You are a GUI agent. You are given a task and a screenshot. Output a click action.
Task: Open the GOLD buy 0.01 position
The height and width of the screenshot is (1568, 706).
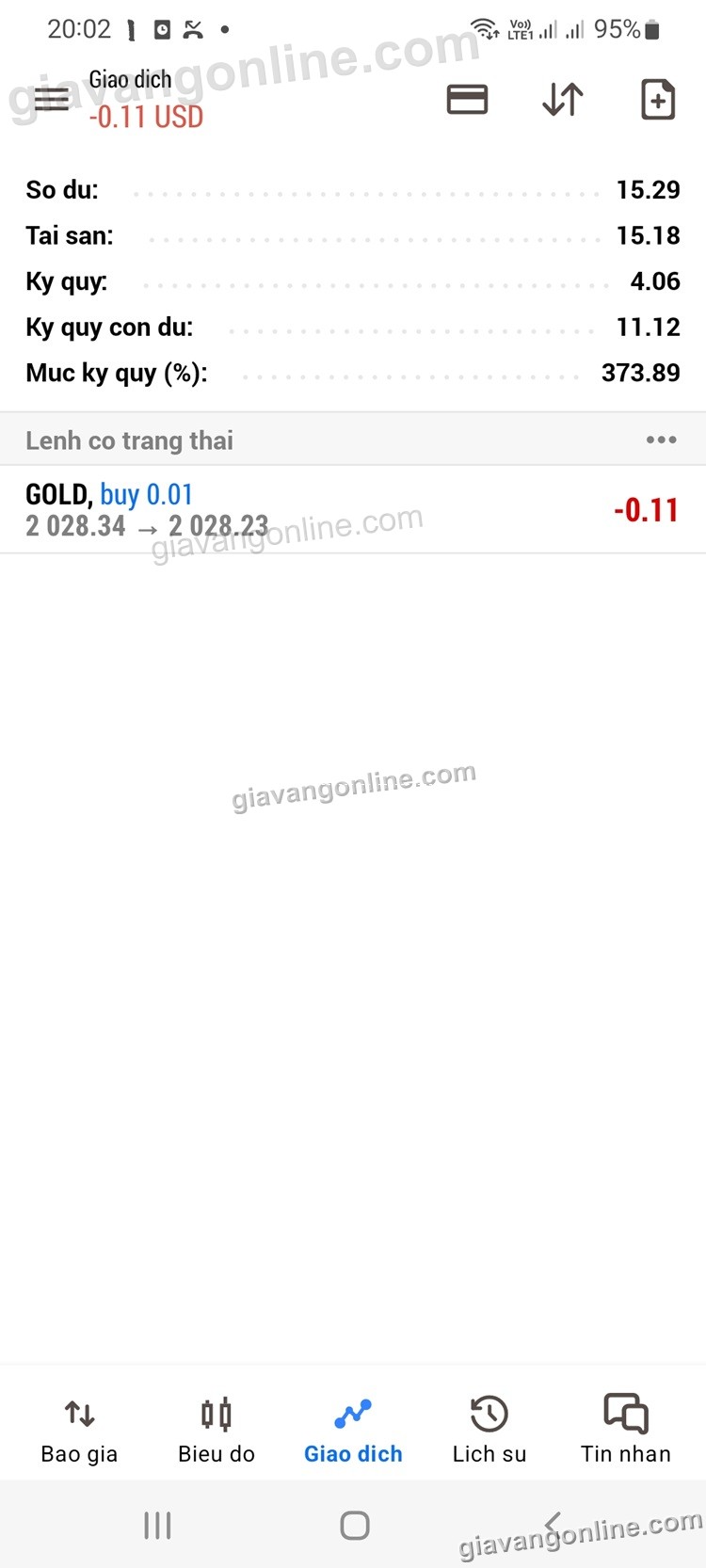pyautogui.click(x=352, y=509)
